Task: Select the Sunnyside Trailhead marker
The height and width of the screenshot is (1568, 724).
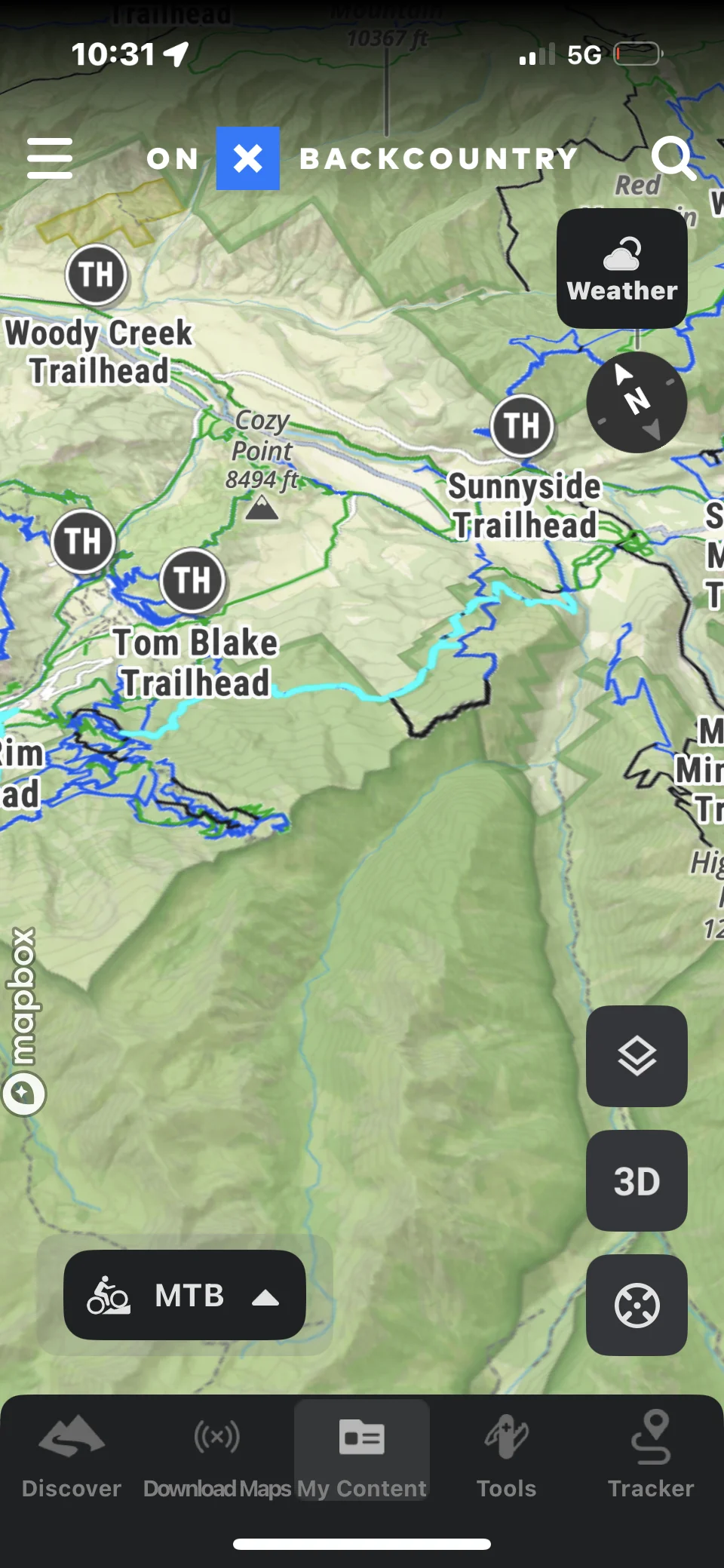Action: coord(522,426)
